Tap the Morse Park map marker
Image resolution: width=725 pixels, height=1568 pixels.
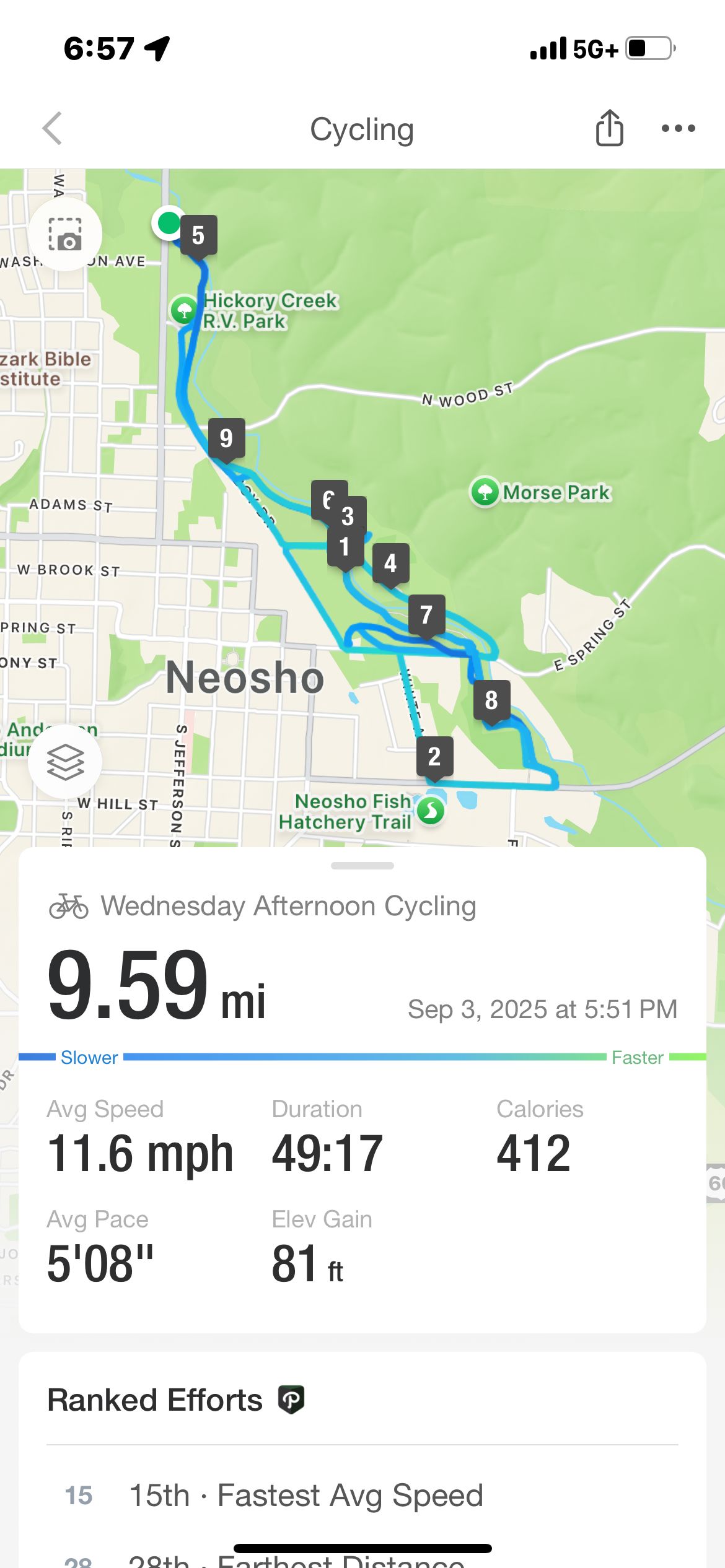(x=485, y=492)
